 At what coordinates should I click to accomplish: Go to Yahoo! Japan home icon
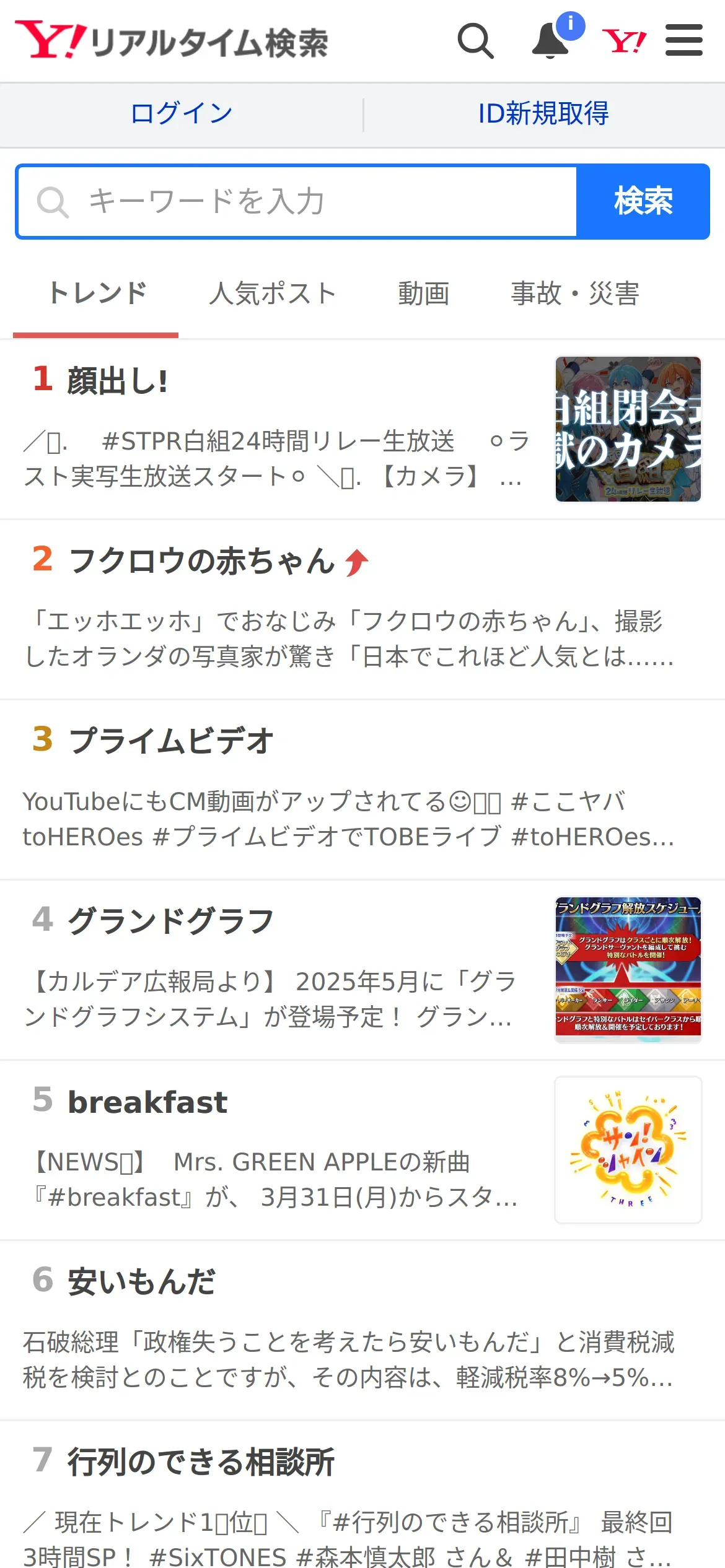pyautogui.click(x=624, y=41)
